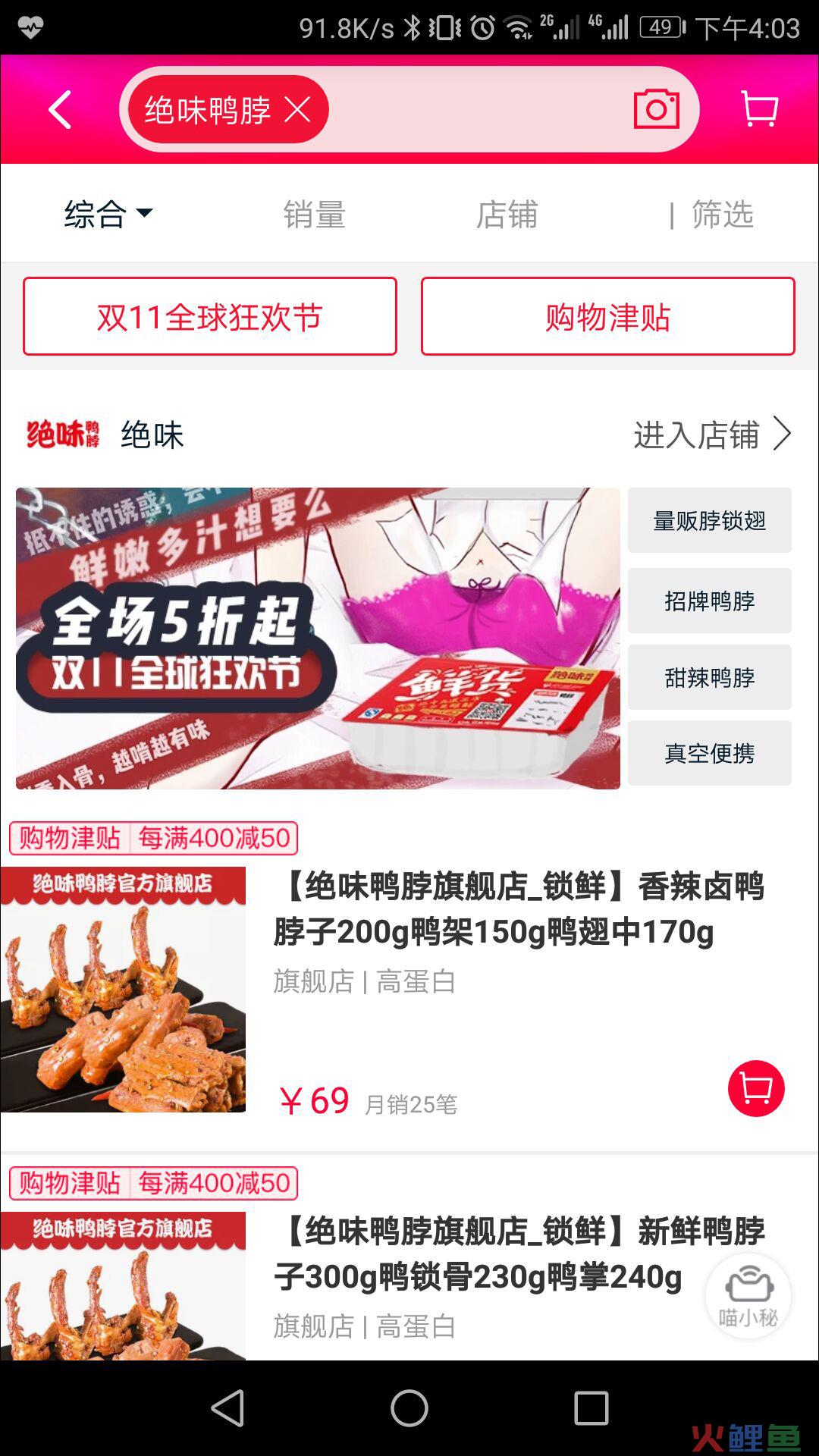Sort results by 销量
Viewport: 819px width, 1456px height.
314,215
